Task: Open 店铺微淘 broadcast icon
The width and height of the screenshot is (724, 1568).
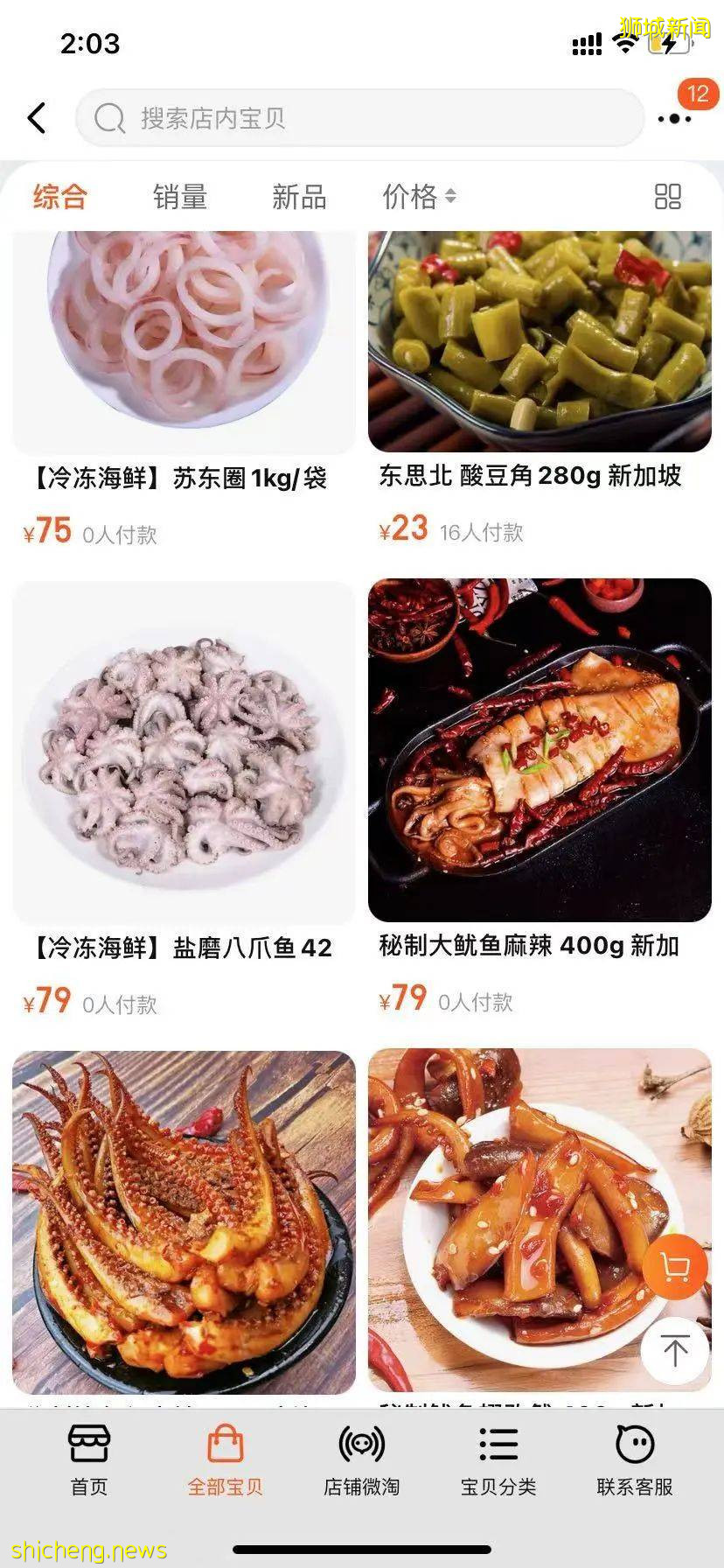Action: coord(360,1444)
